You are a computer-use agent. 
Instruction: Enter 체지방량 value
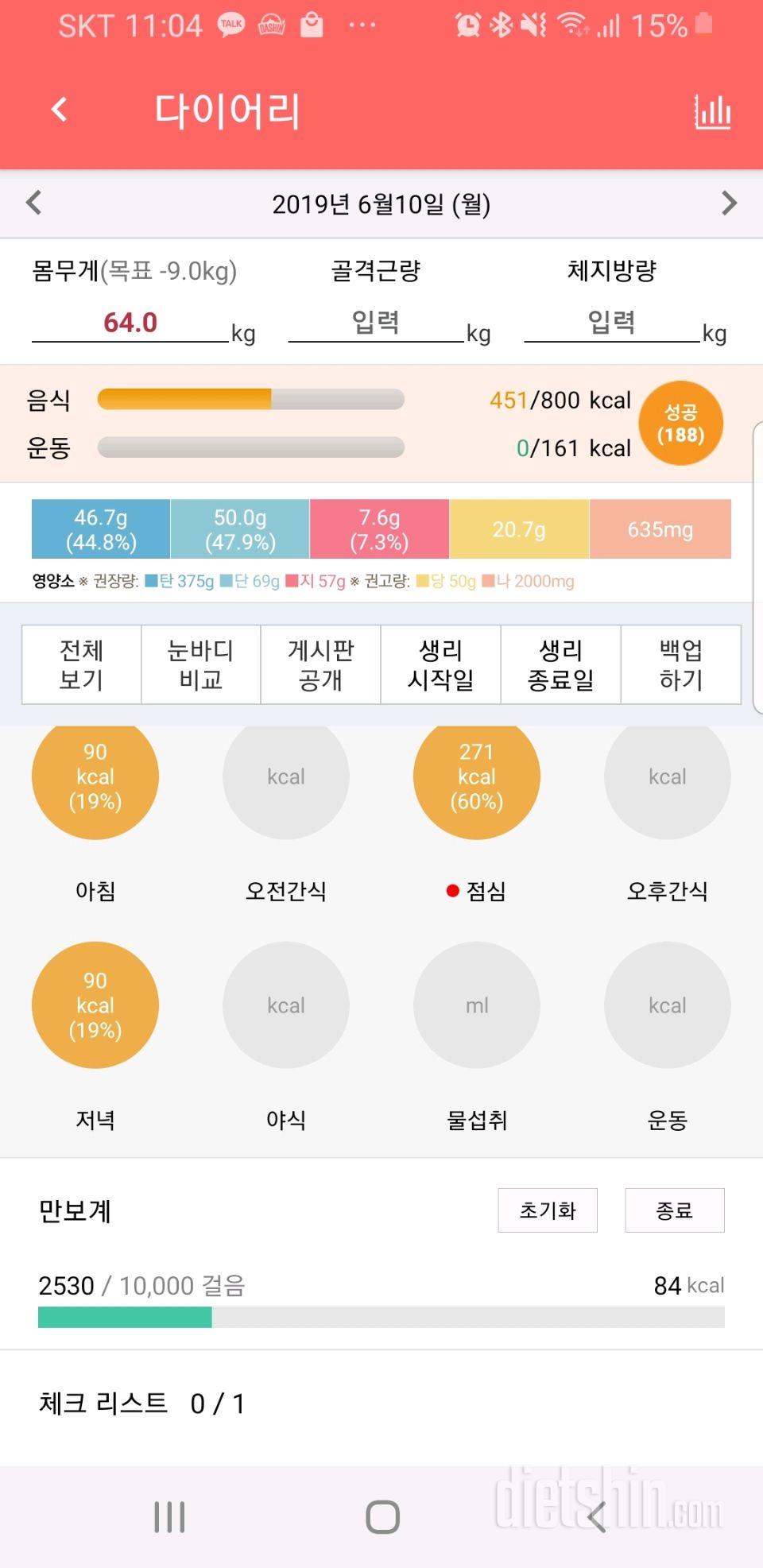click(611, 323)
